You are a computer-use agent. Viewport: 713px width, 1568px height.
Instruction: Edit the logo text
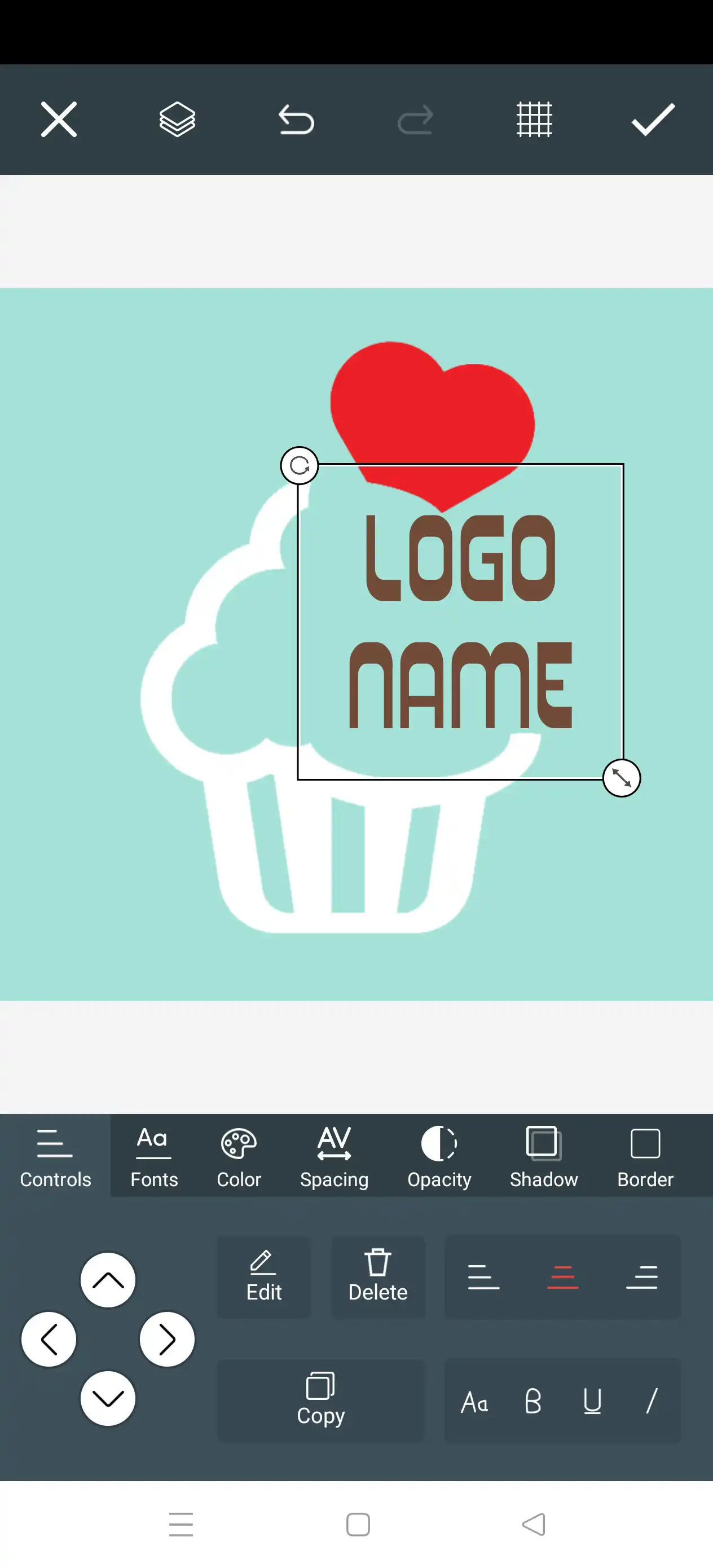(x=263, y=1277)
